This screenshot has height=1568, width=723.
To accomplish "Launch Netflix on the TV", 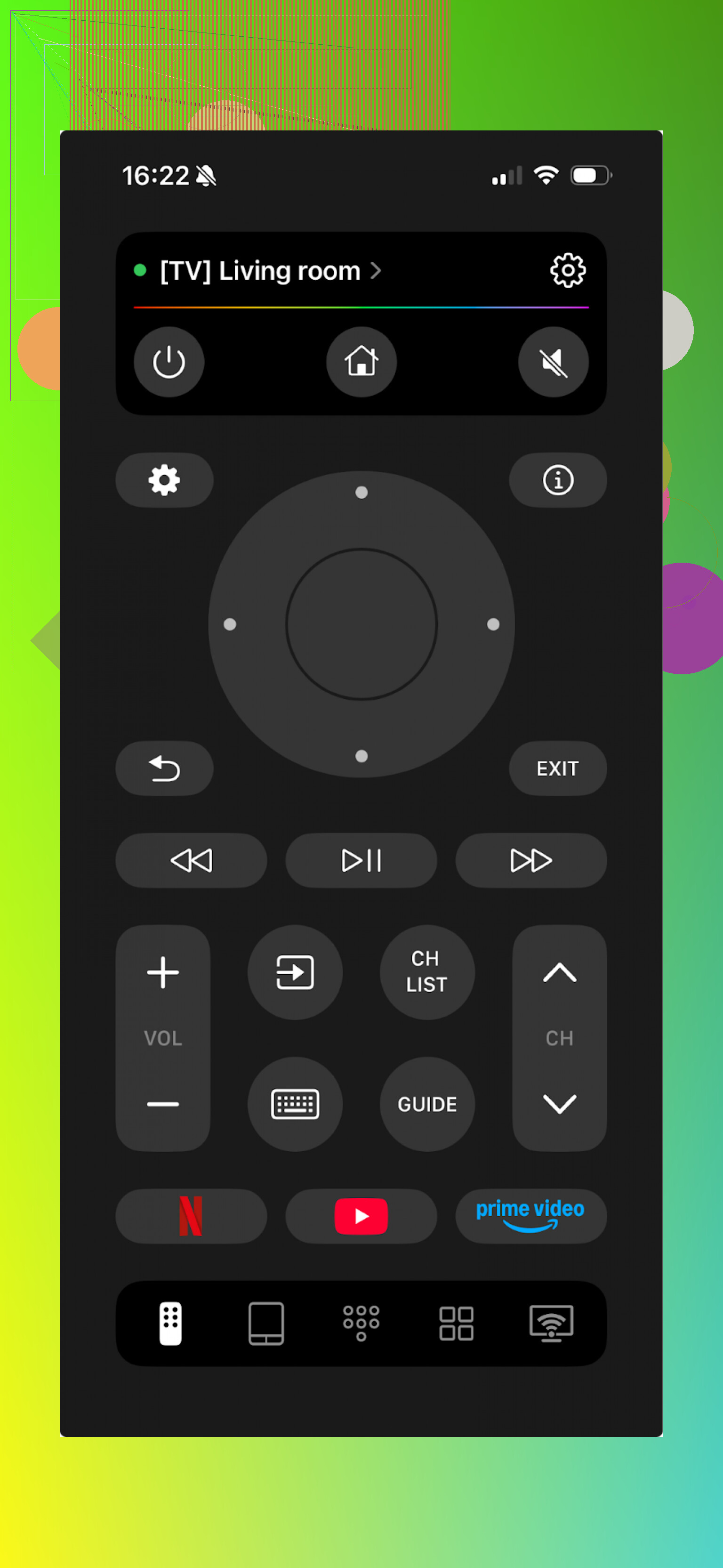I will (191, 1216).
